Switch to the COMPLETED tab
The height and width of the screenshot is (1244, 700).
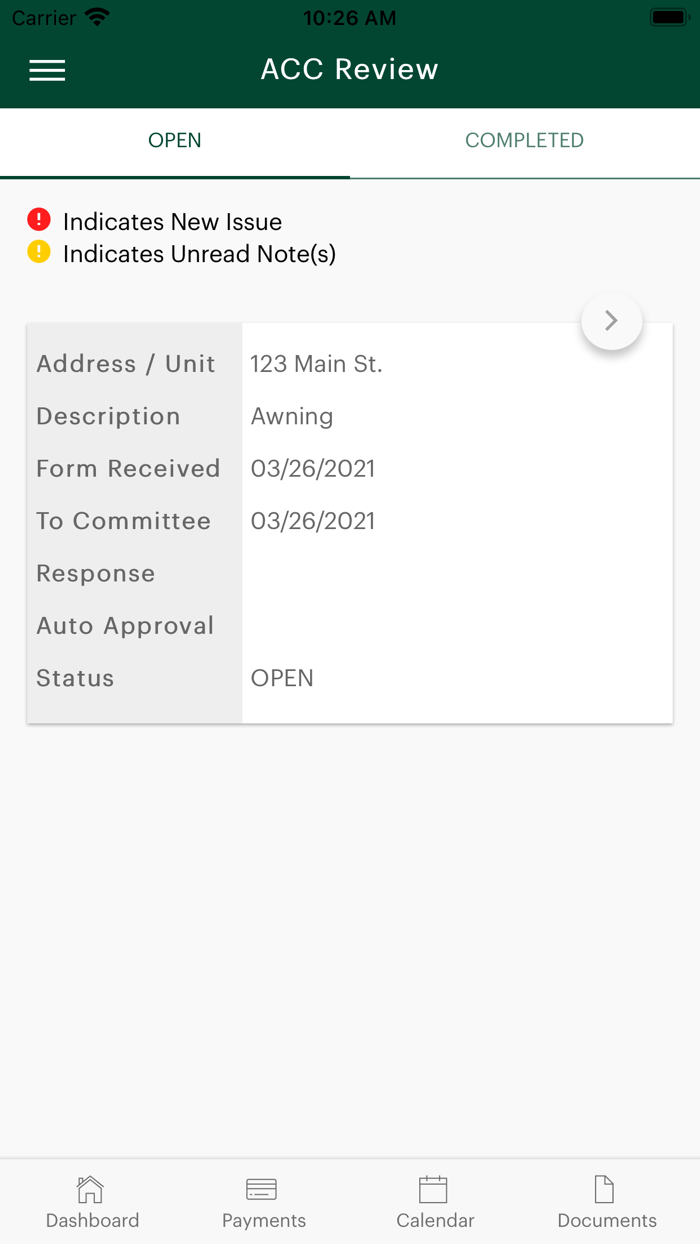(524, 141)
